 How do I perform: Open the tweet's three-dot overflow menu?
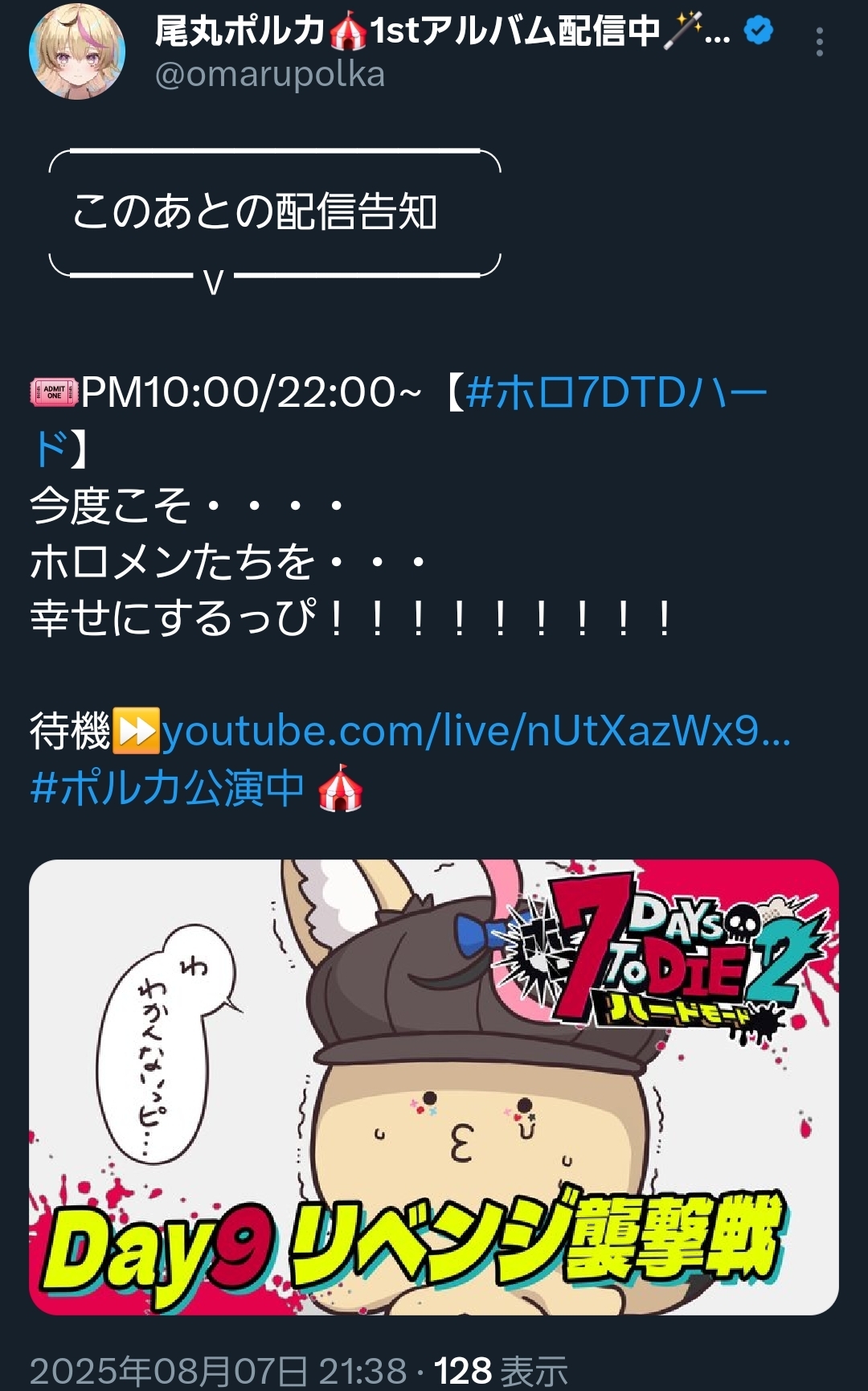(819, 42)
